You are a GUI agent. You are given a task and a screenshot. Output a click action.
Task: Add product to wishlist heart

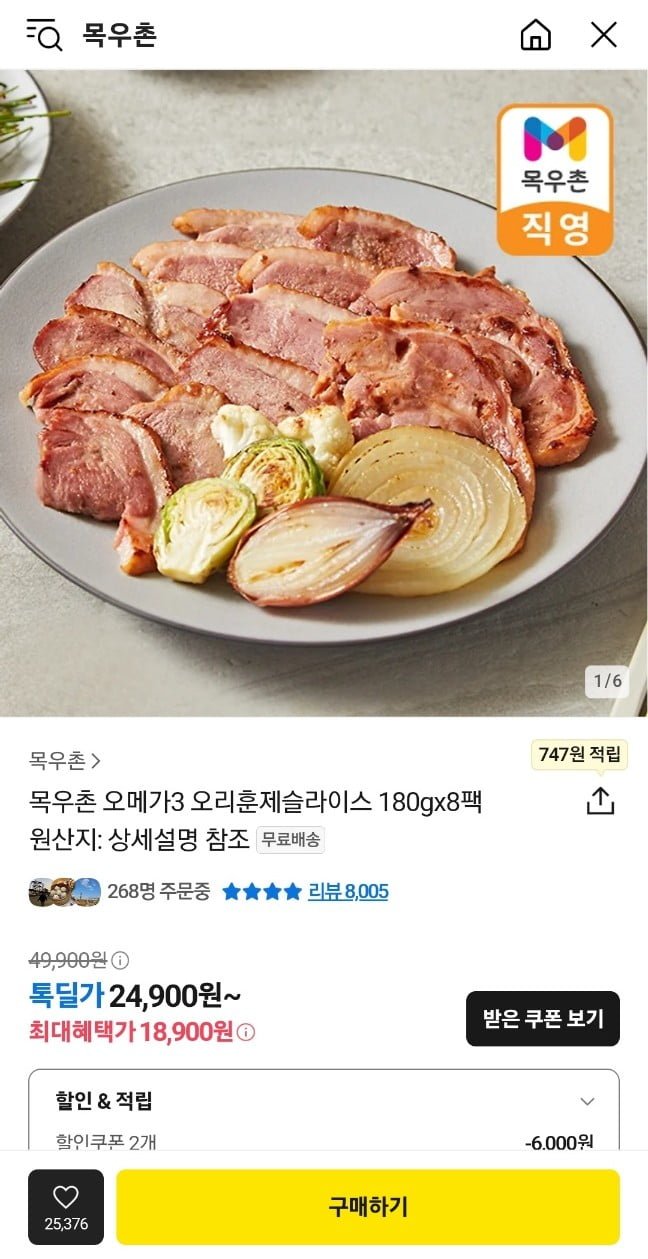point(66,1206)
